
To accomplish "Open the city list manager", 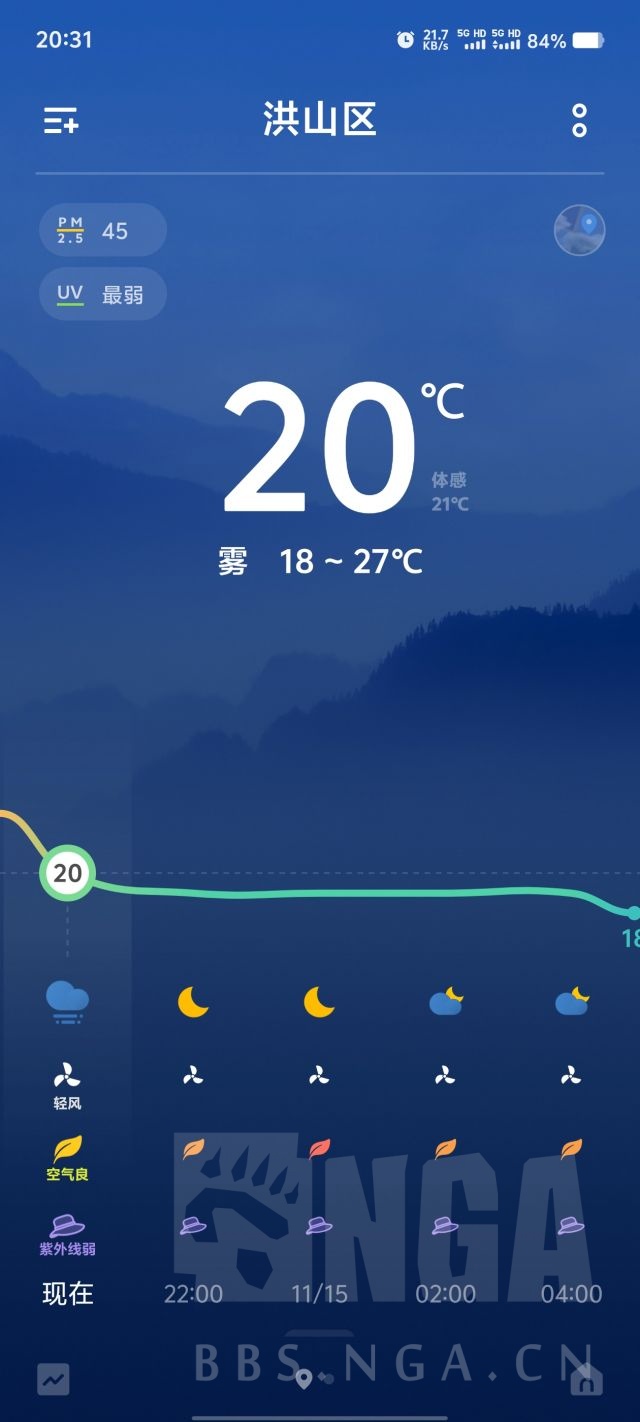I will click(61, 121).
